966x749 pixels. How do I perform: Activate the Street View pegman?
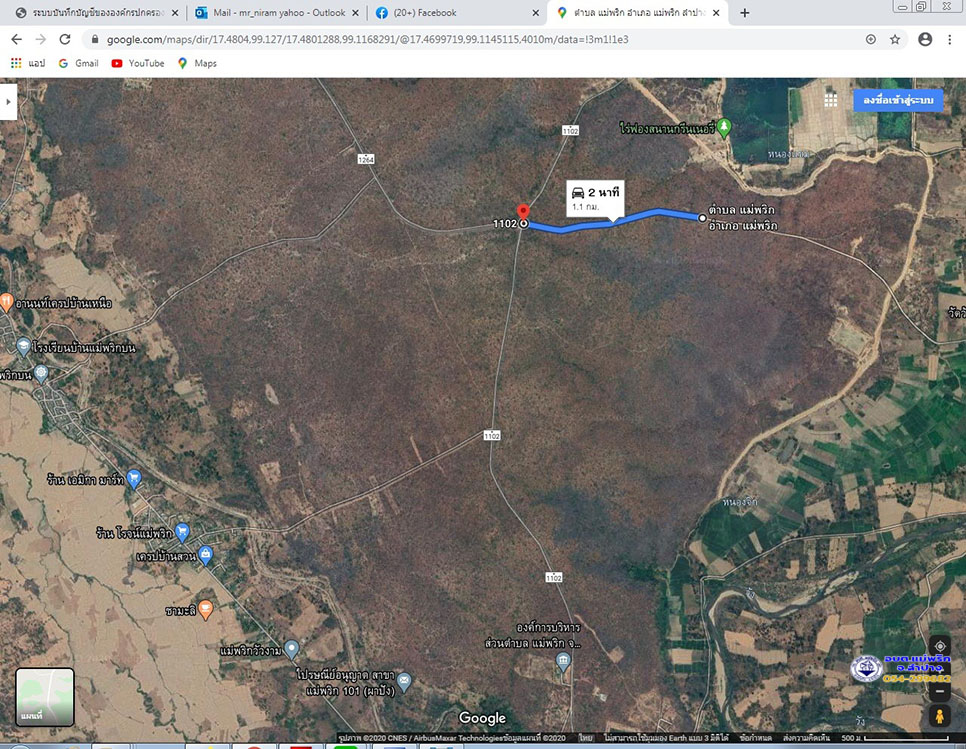(939, 716)
